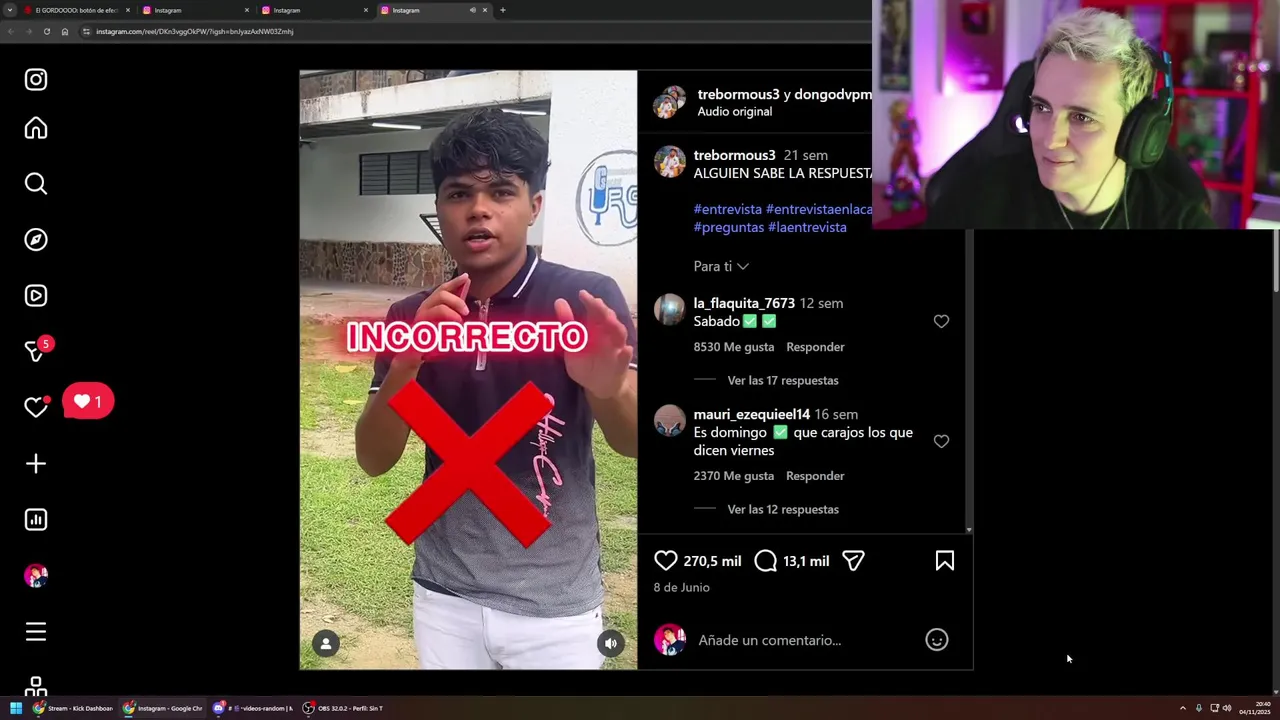Like mauri_ezequieel14's comment
Screen dimensions: 1280x720
click(941, 441)
